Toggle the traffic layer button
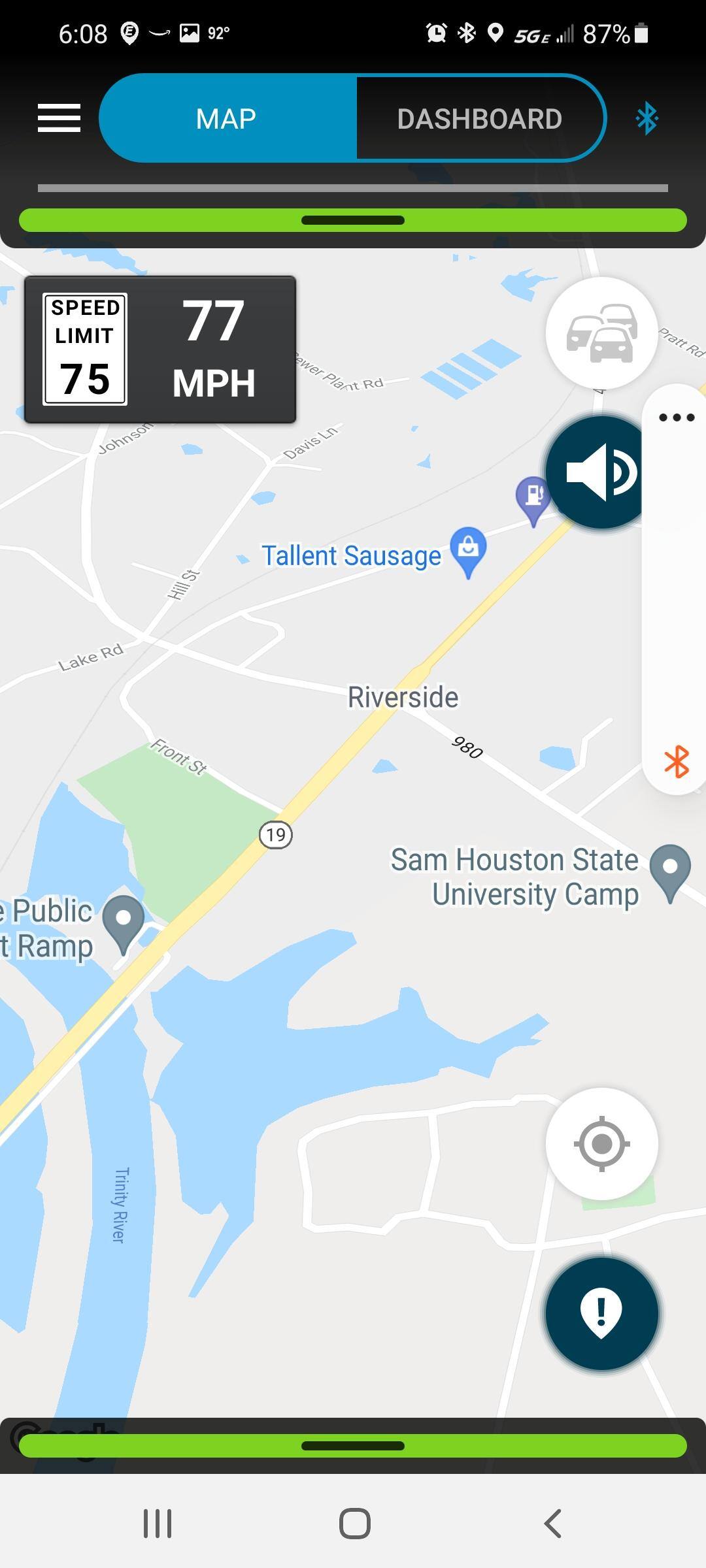This screenshot has width=706, height=1568. (601, 333)
